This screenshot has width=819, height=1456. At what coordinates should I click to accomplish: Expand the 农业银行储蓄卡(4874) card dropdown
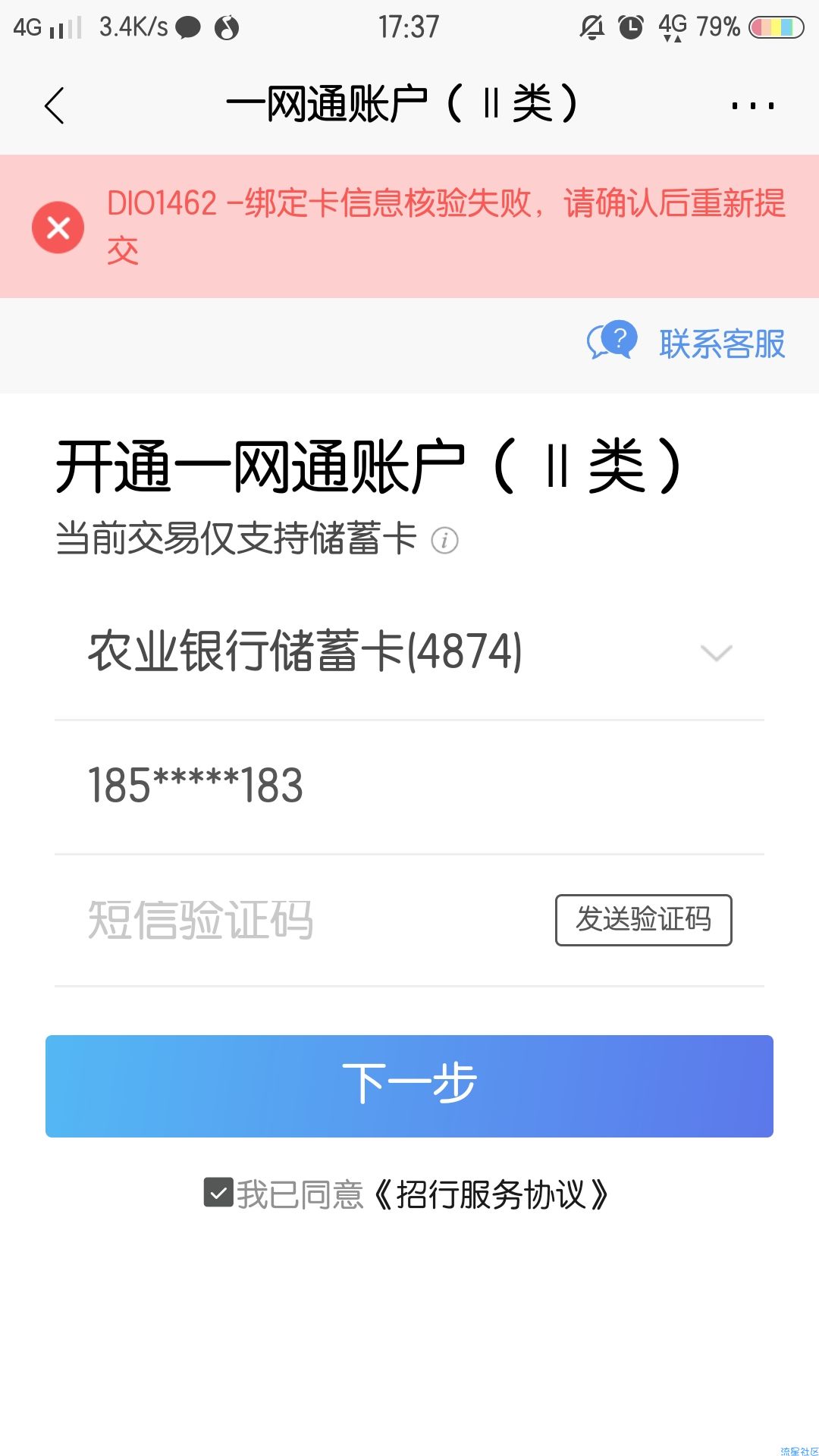715,653
